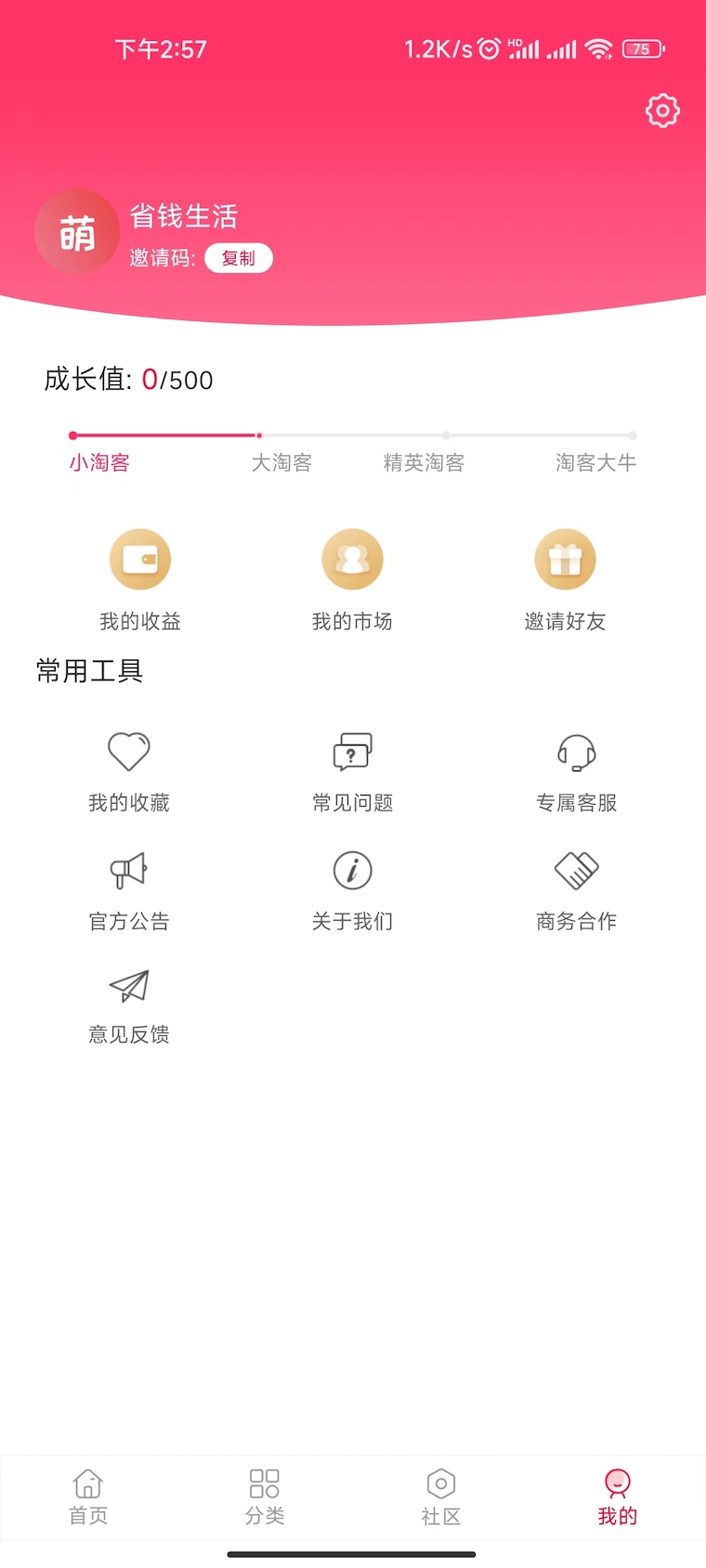Contact 专属客服 via headset icon
The image size is (706, 1568).
pyautogui.click(x=576, y=752)
